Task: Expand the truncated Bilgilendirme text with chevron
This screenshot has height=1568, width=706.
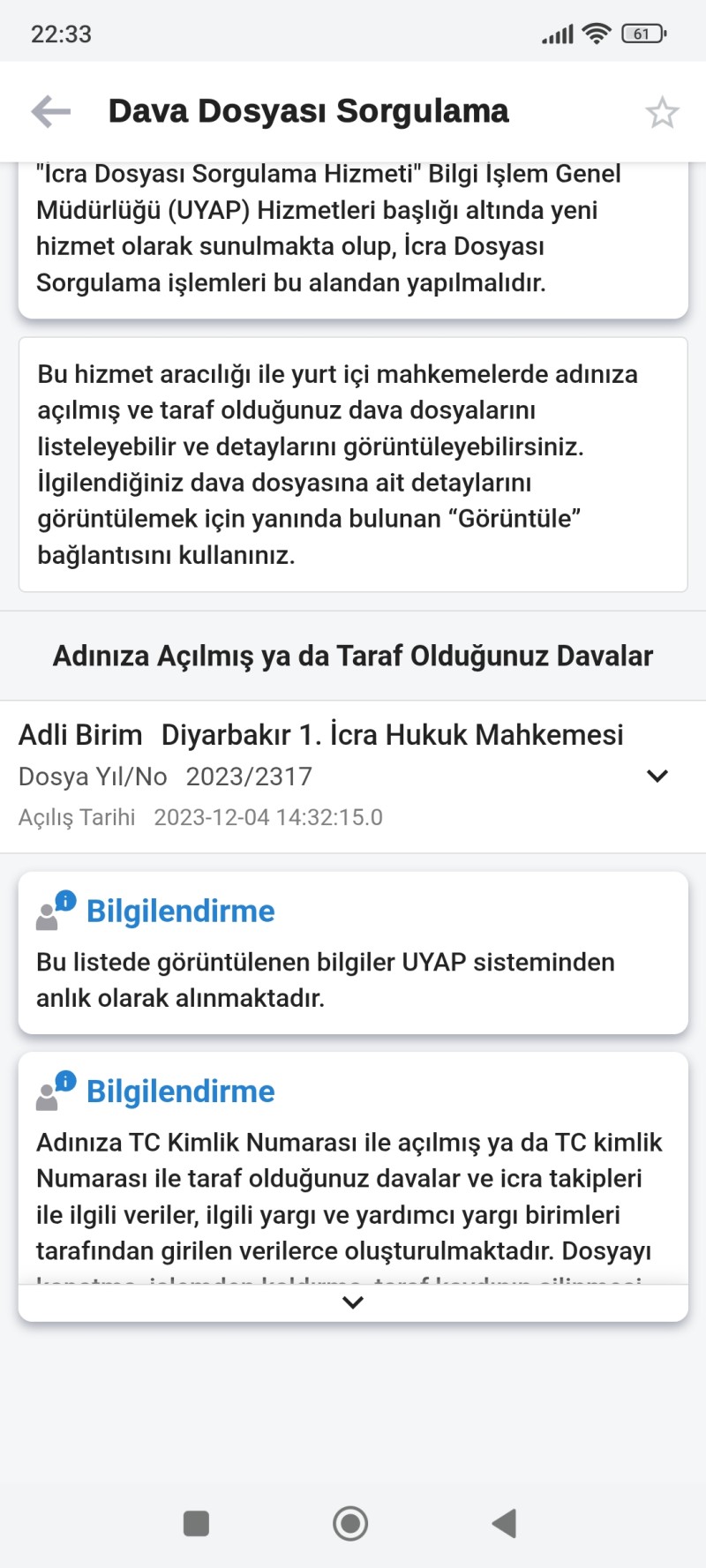Action: point(353,1301)
